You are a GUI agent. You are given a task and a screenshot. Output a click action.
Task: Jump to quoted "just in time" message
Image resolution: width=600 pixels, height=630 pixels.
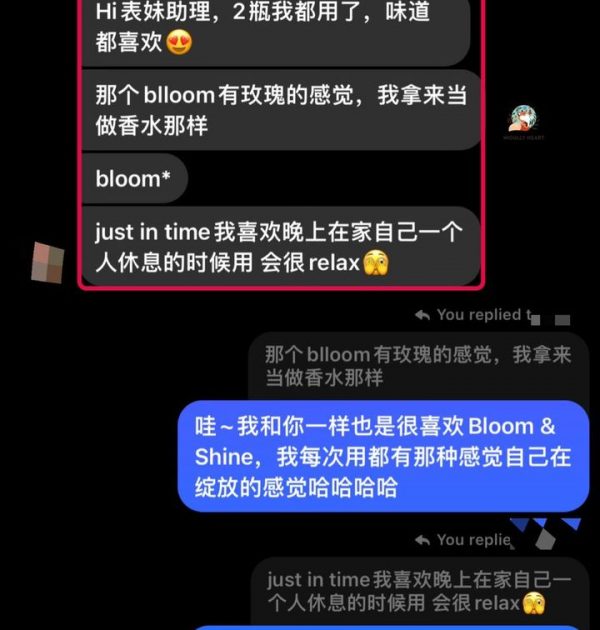click(x=419, y=591)
